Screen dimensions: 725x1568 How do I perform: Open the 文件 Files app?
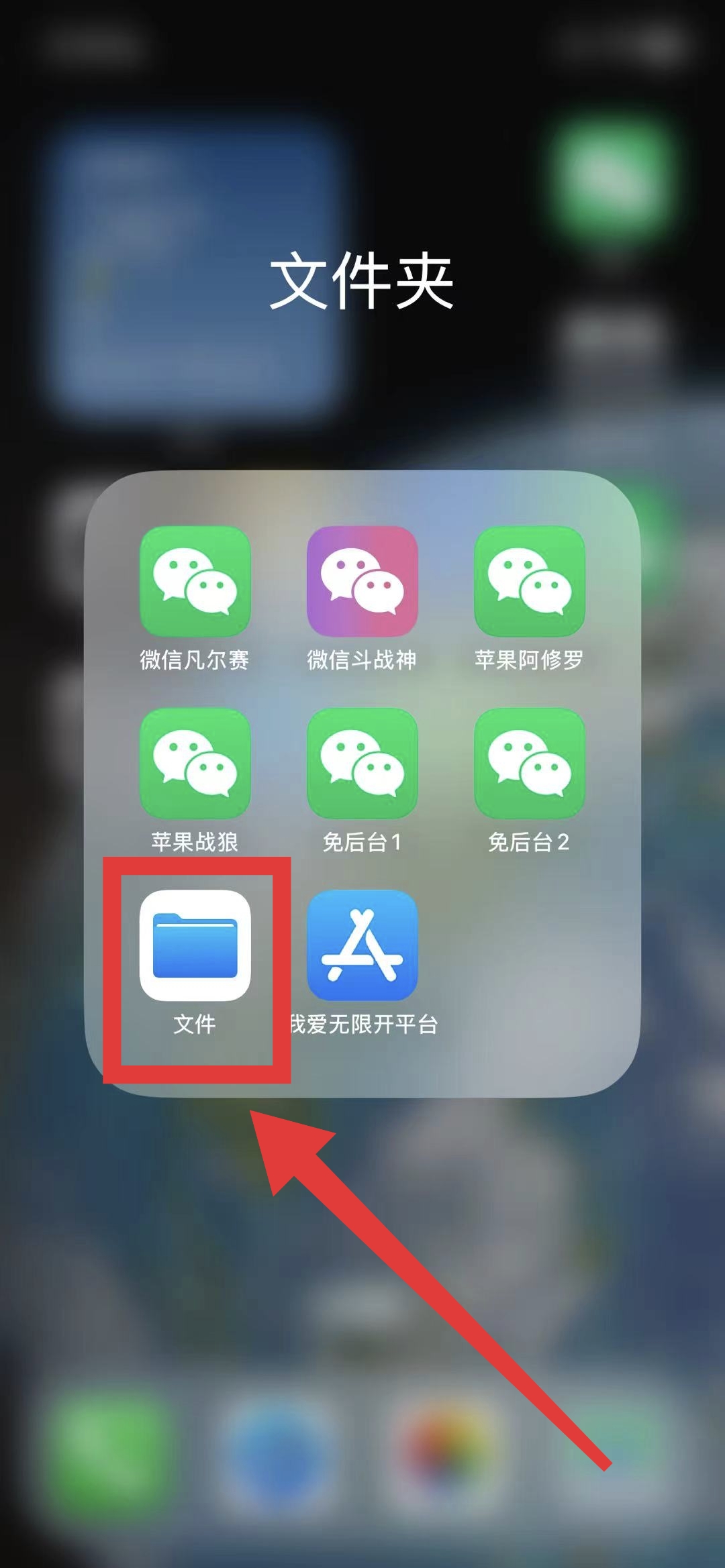point(195,945)
